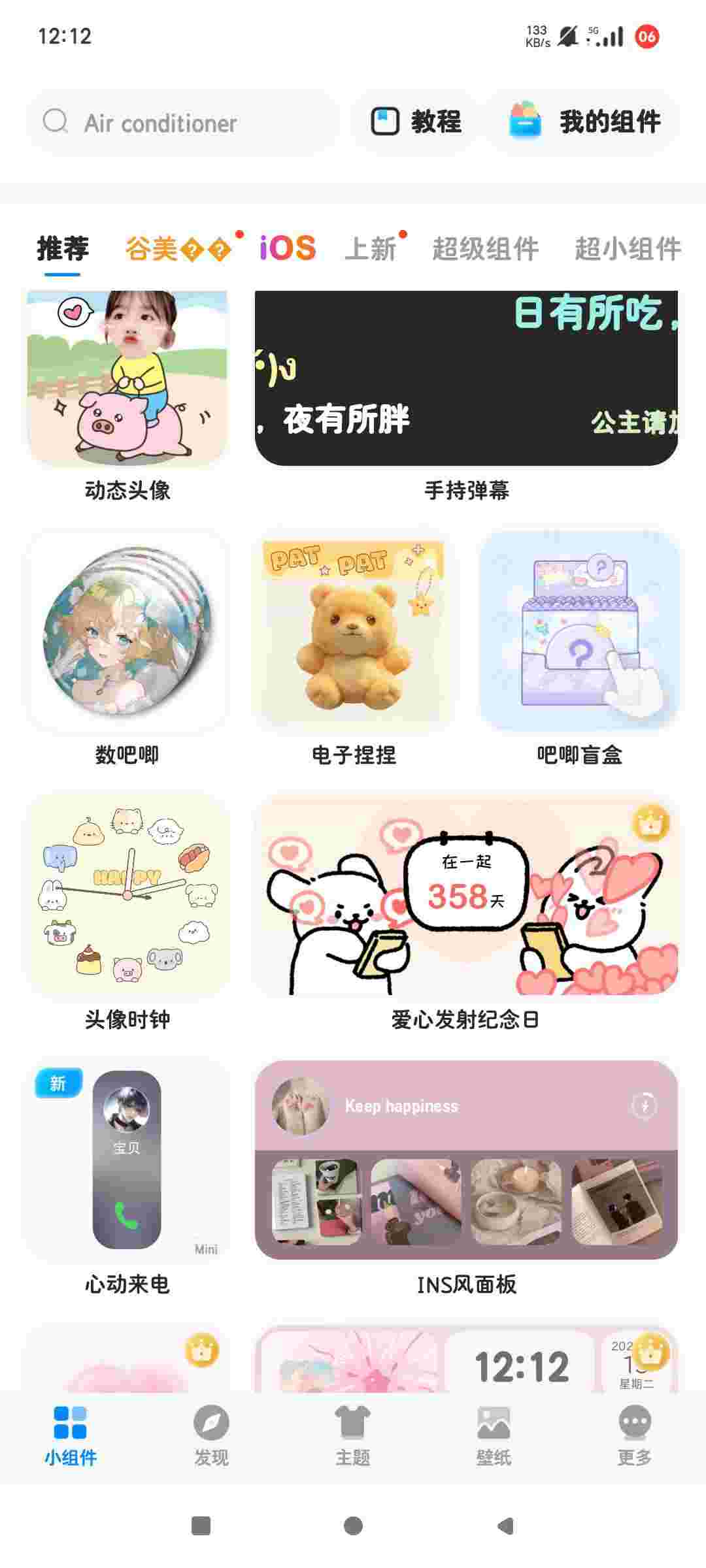Viewport: 706px width, 1568px height.
Task: Open the 电子捏捏 bear widget
Action: tap(353, 630)
